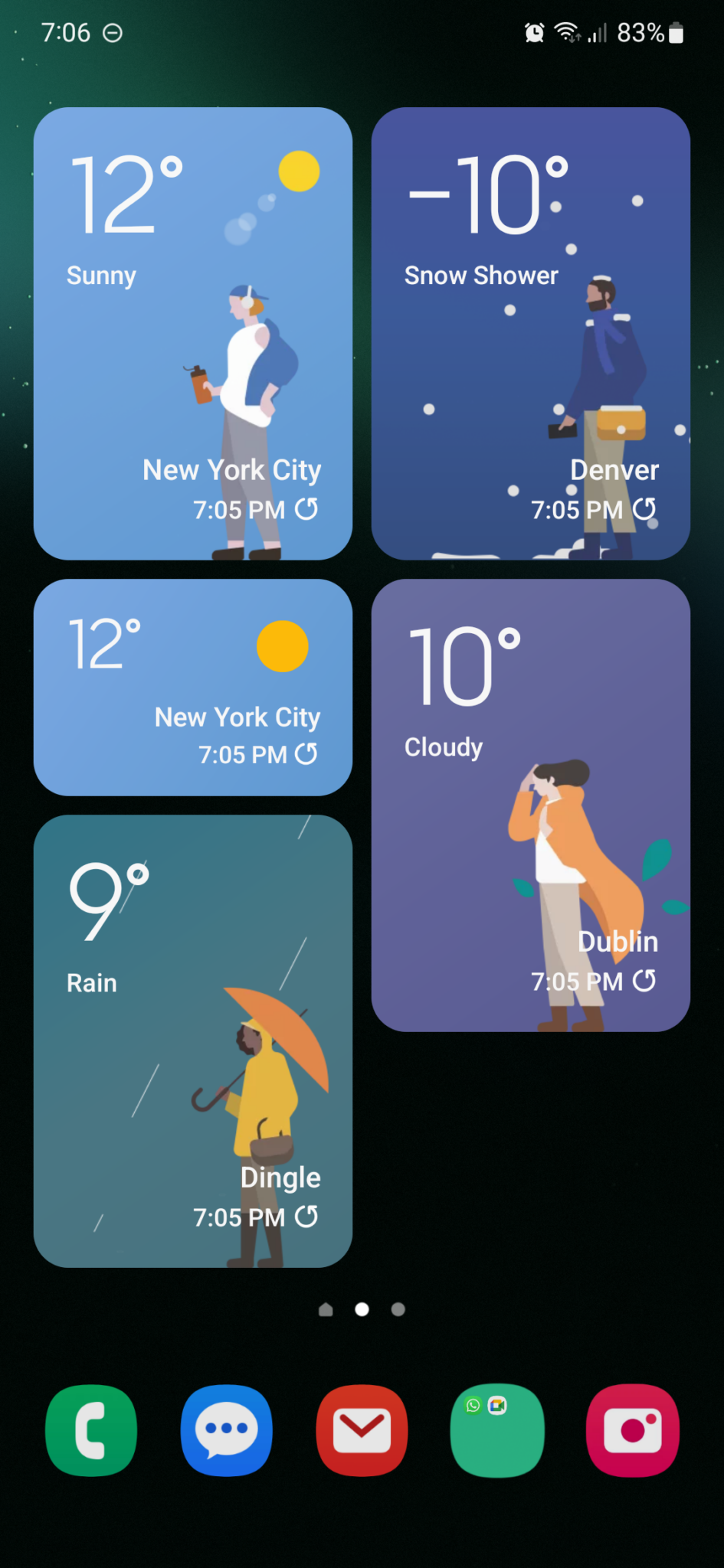Open the green app folder with WhatsApp

pyautogui.click(x=498, y=1429)
